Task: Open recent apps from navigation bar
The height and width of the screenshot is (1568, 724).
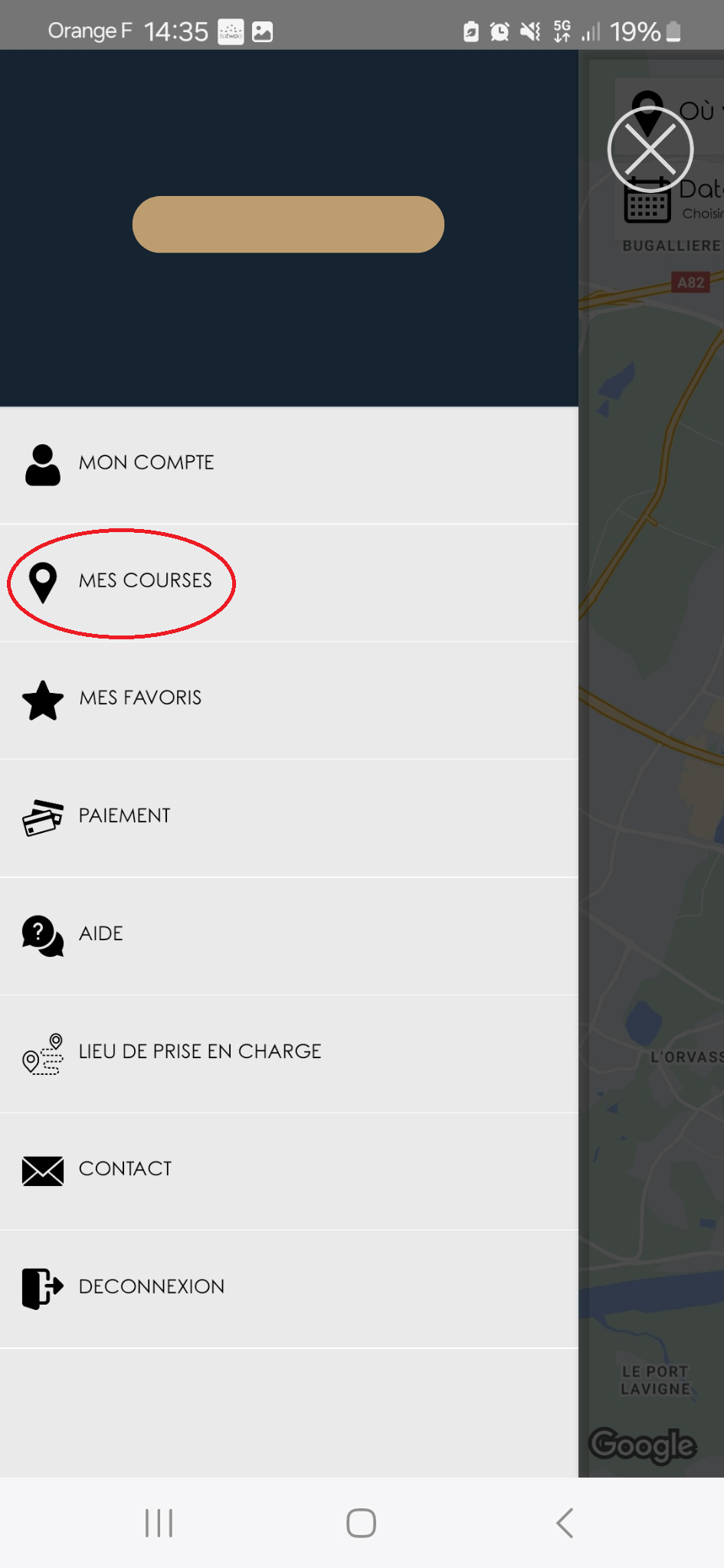Action: coord(159,1523)
